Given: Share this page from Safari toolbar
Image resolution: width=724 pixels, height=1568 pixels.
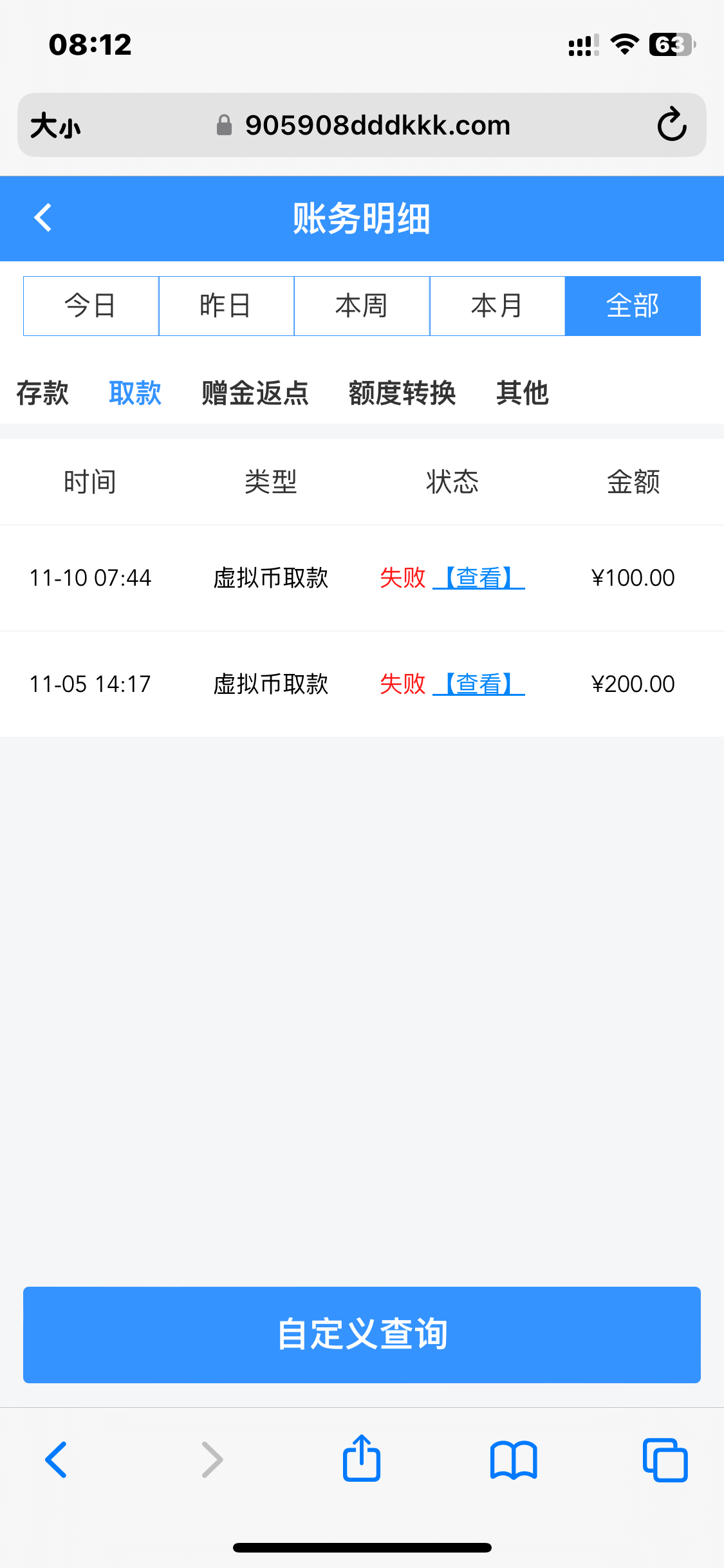Looking at the screenshot, I should (362, 1459).
